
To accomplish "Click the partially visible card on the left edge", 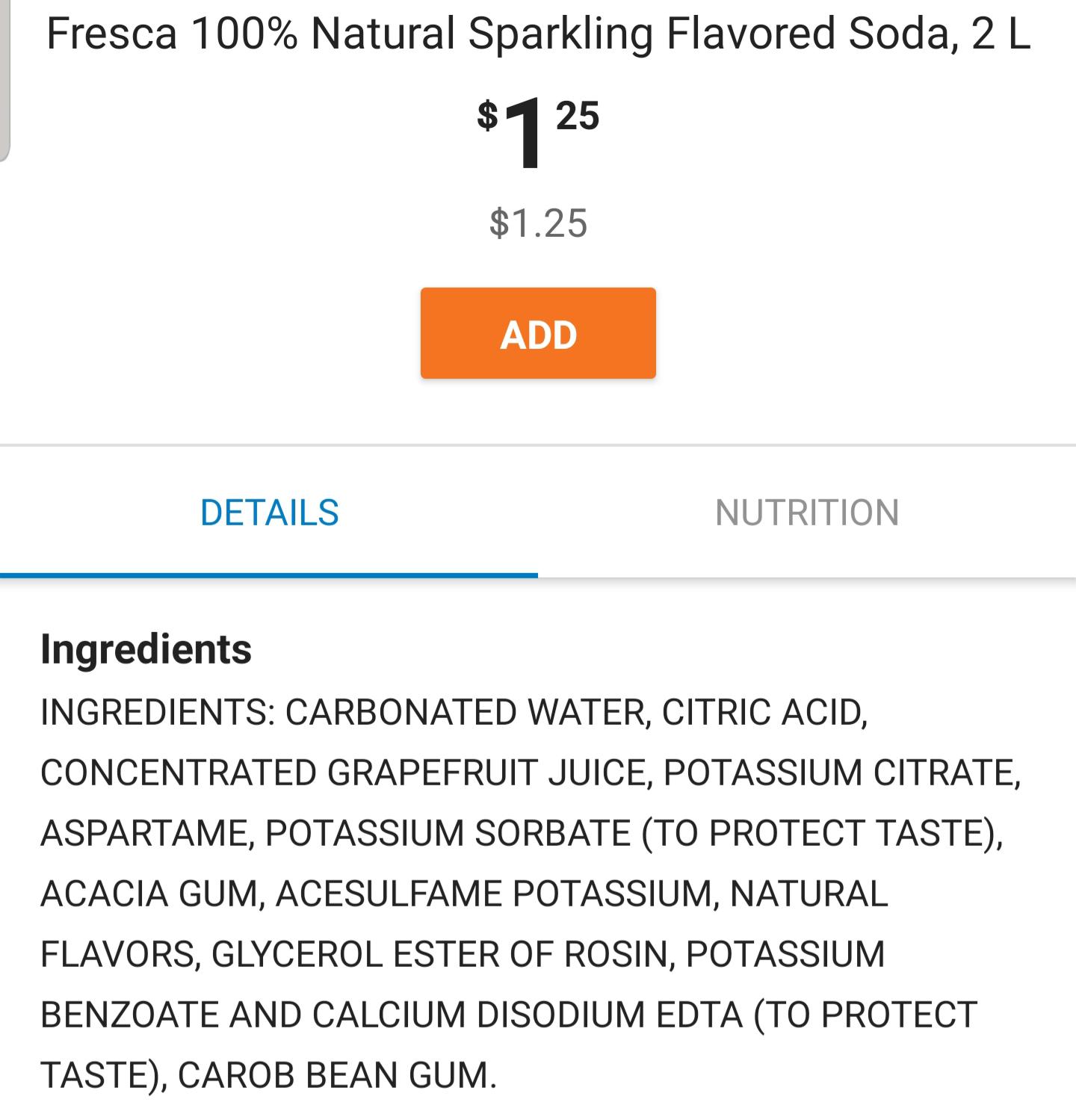I will pos(6,75).
